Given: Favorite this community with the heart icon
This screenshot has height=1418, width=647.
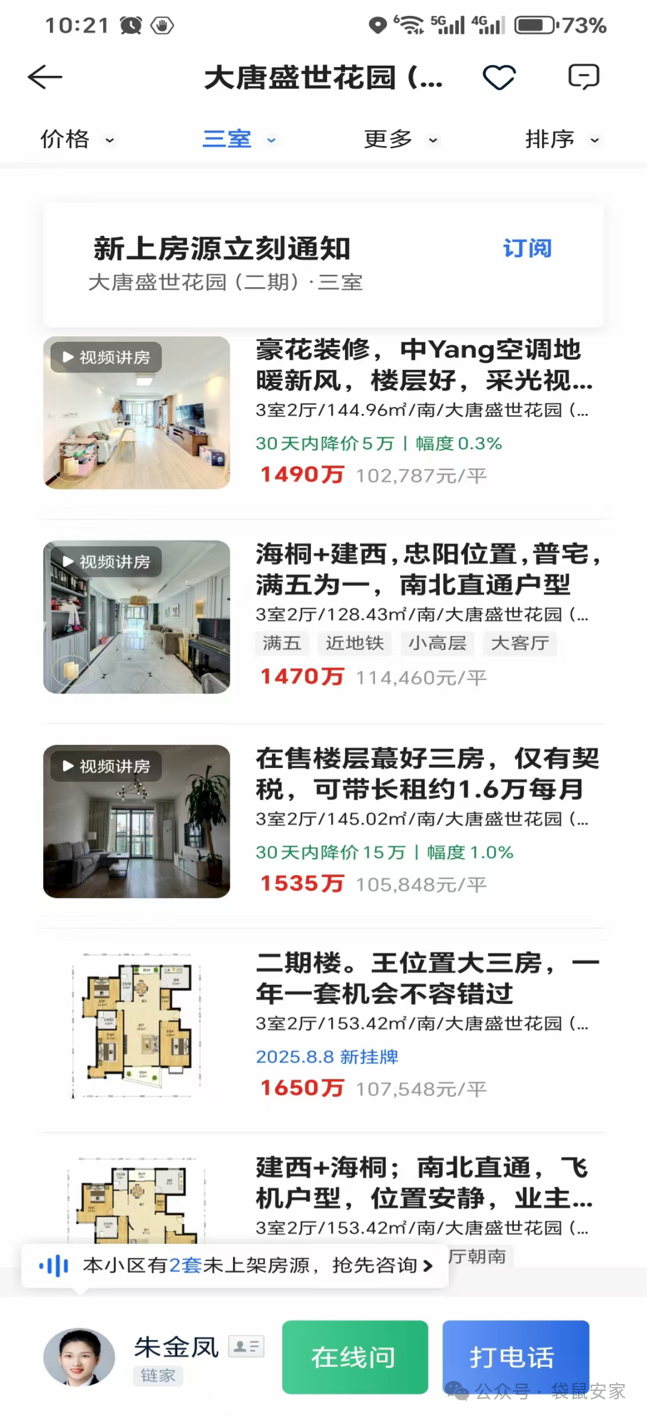Looking at the screenshot, I should [x=499, y=77].
